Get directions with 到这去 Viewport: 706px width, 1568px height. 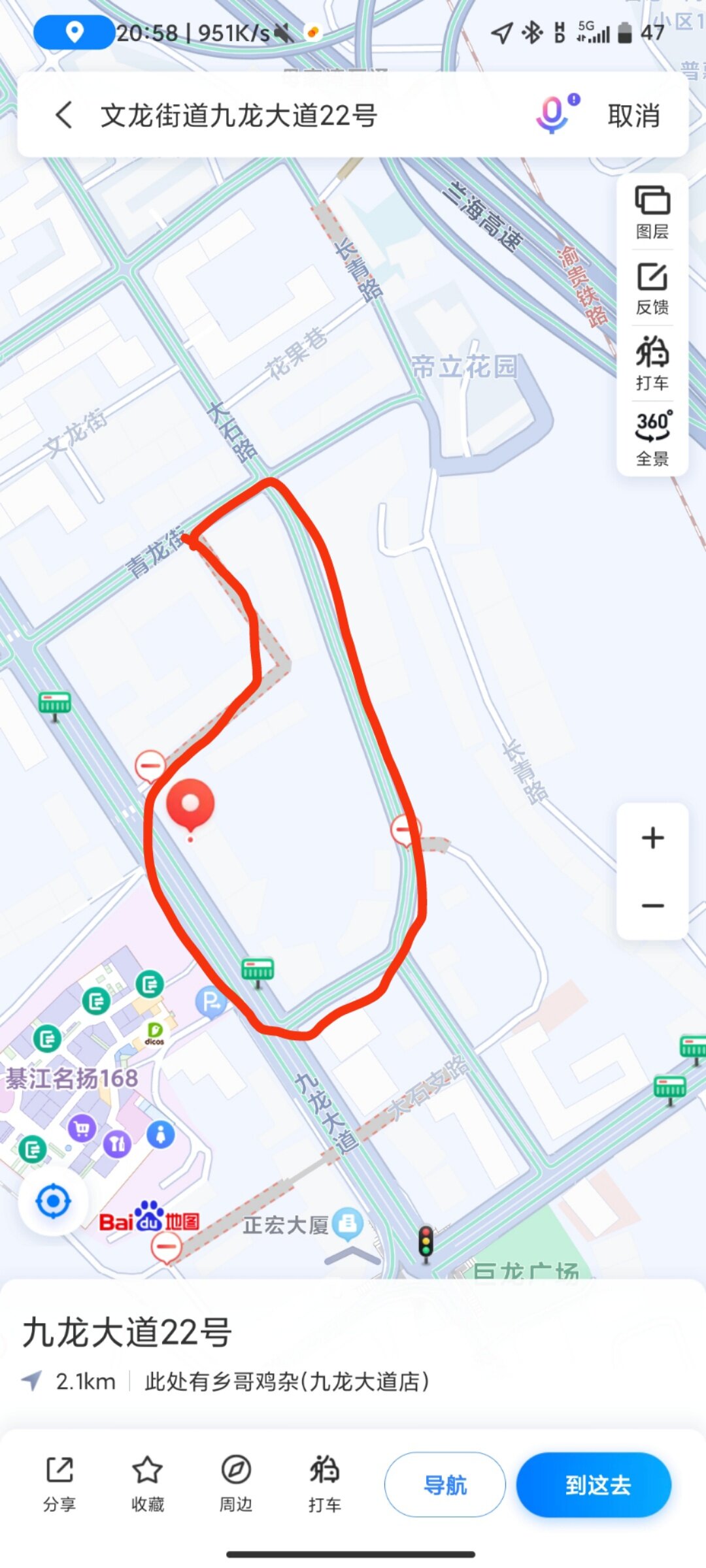click(x=594, y=1484)
